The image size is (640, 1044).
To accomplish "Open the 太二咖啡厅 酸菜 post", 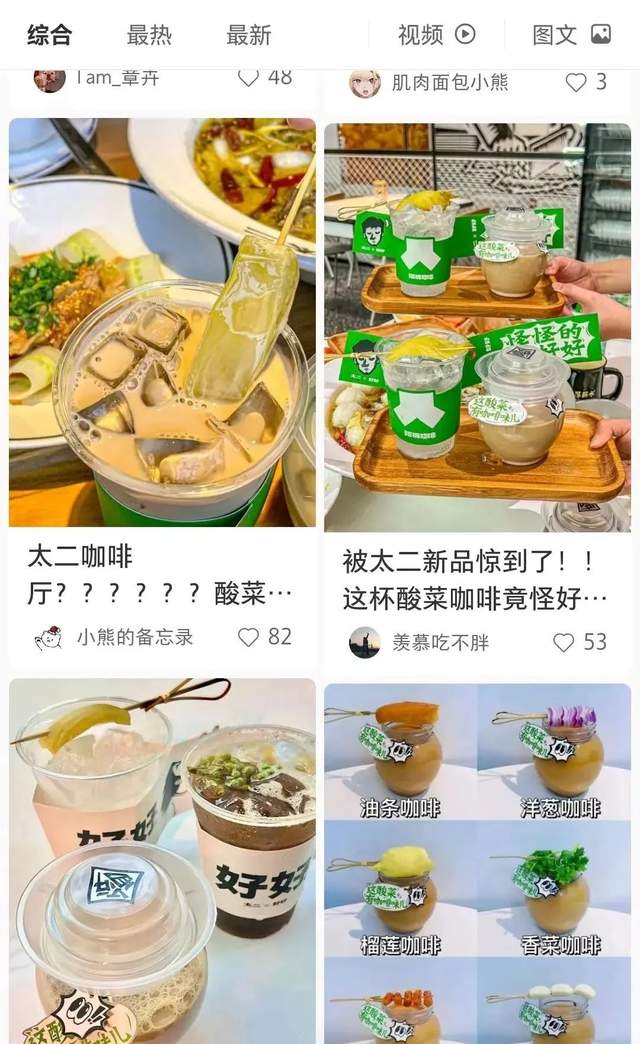I will [162, 323].
